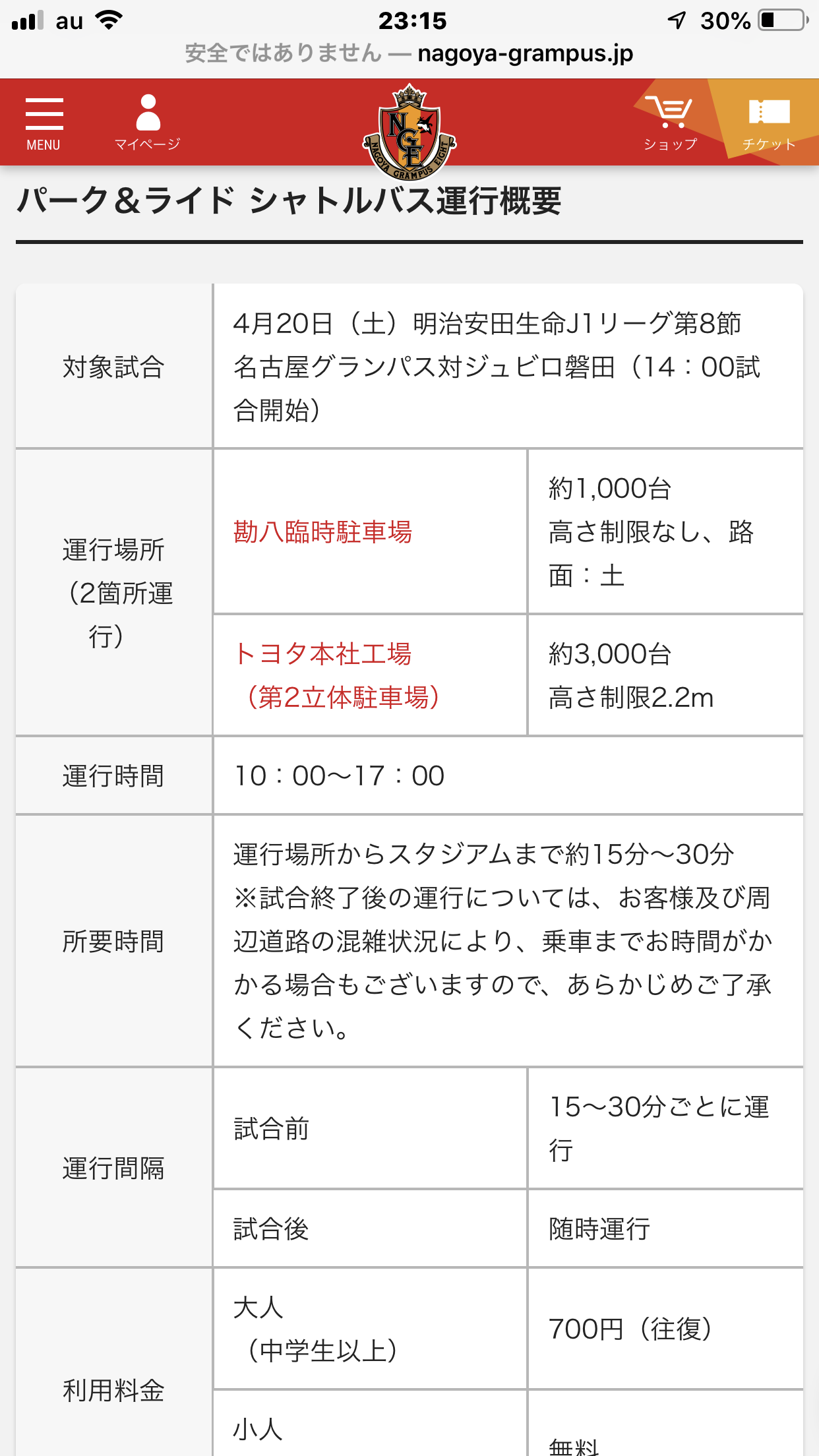The height and width of the screenshot is (1456, 819).
Task: Open the トヨタ本社工場 (第2立体駐車場) link
Action: [x=336, y=675]
